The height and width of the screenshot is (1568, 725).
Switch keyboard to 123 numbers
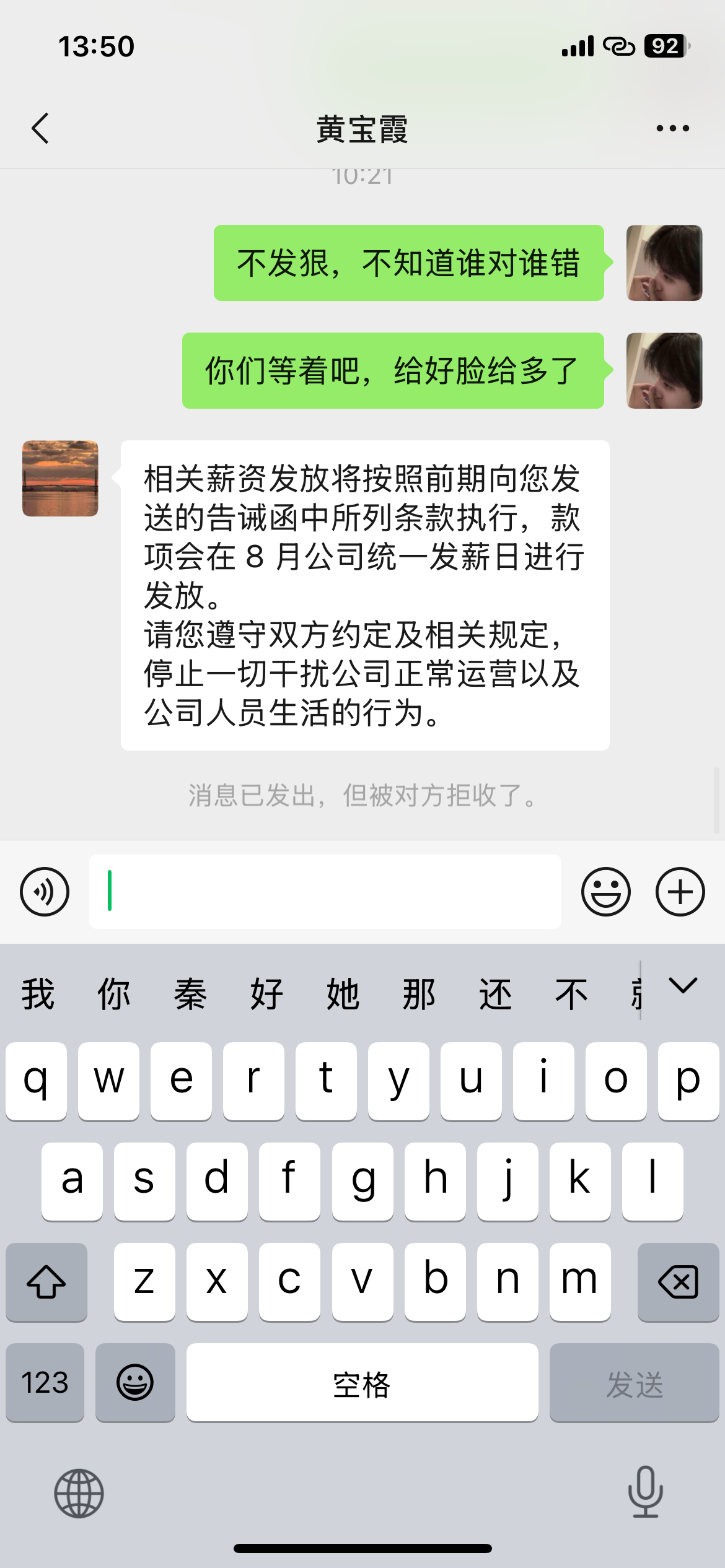[x=45, y=1382]
